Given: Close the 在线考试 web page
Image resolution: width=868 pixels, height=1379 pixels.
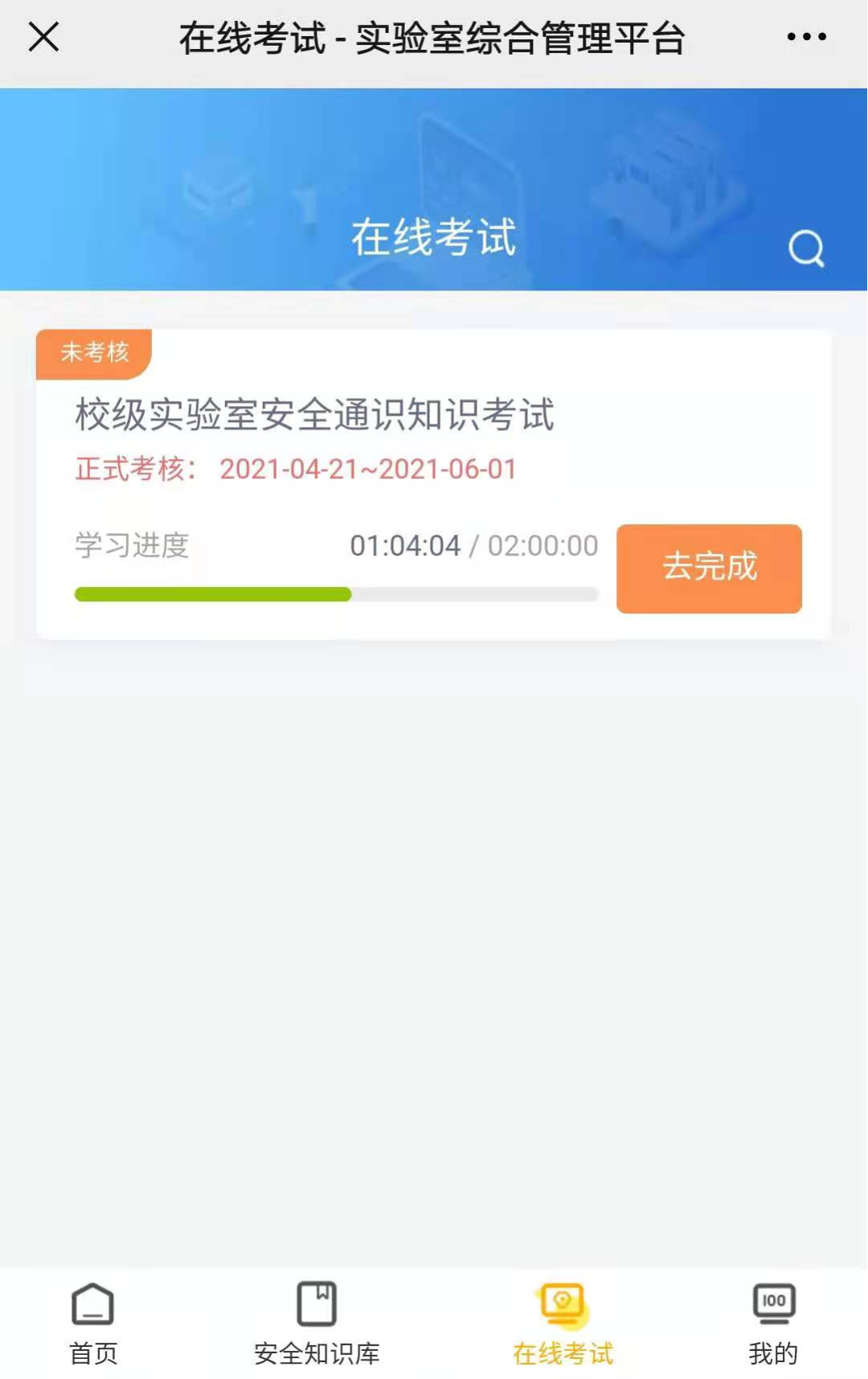Looking at the screenshot, I should click(x=44, y=37).
